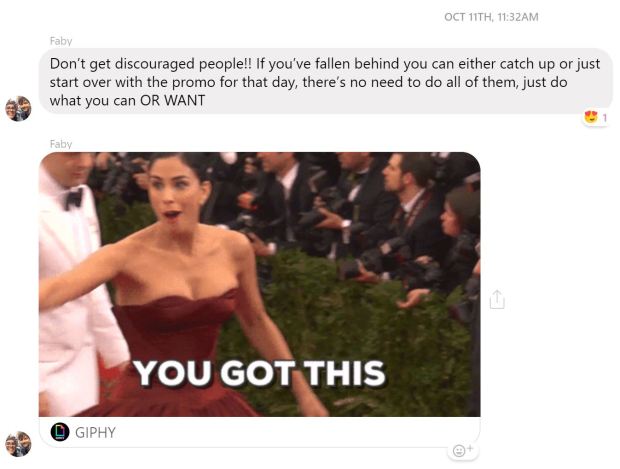Open the GIPHY source link
Viewport: 620px width, 469px height.
pyautogui.click(x=84, y=432)
